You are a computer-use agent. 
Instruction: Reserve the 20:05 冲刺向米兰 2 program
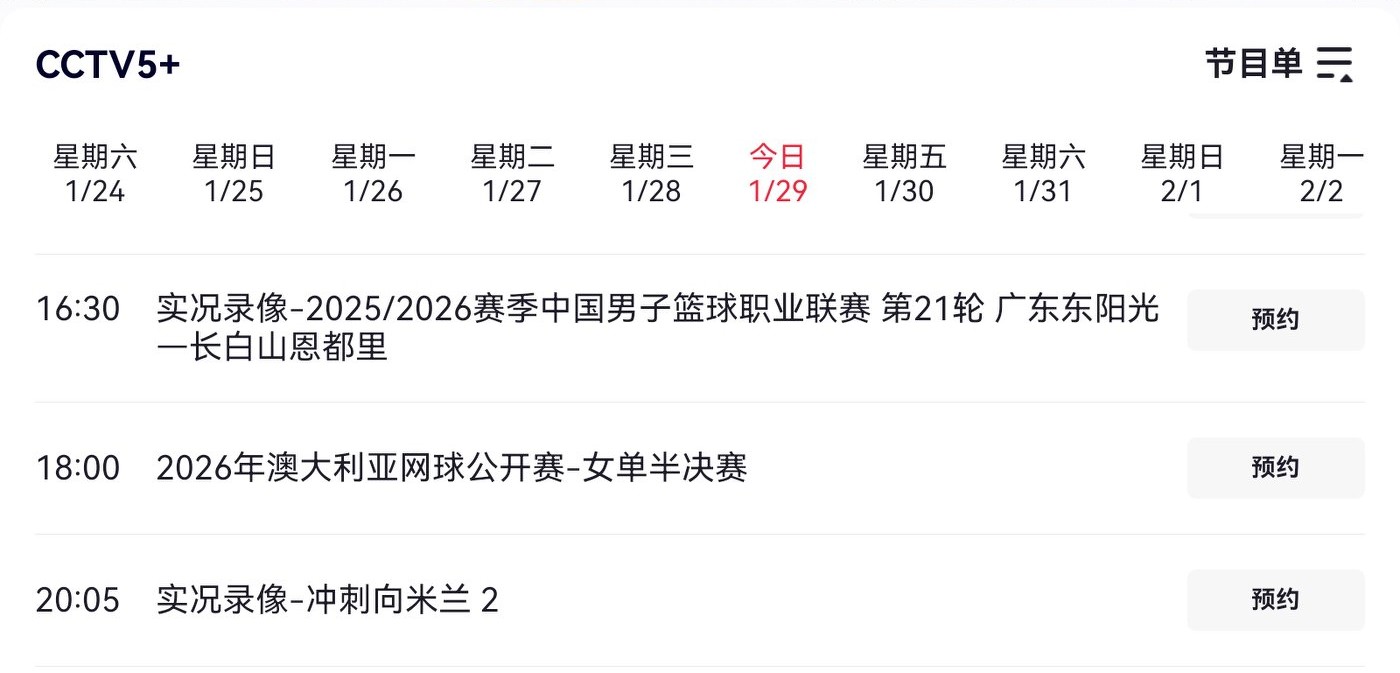[x=1275, y=600]
